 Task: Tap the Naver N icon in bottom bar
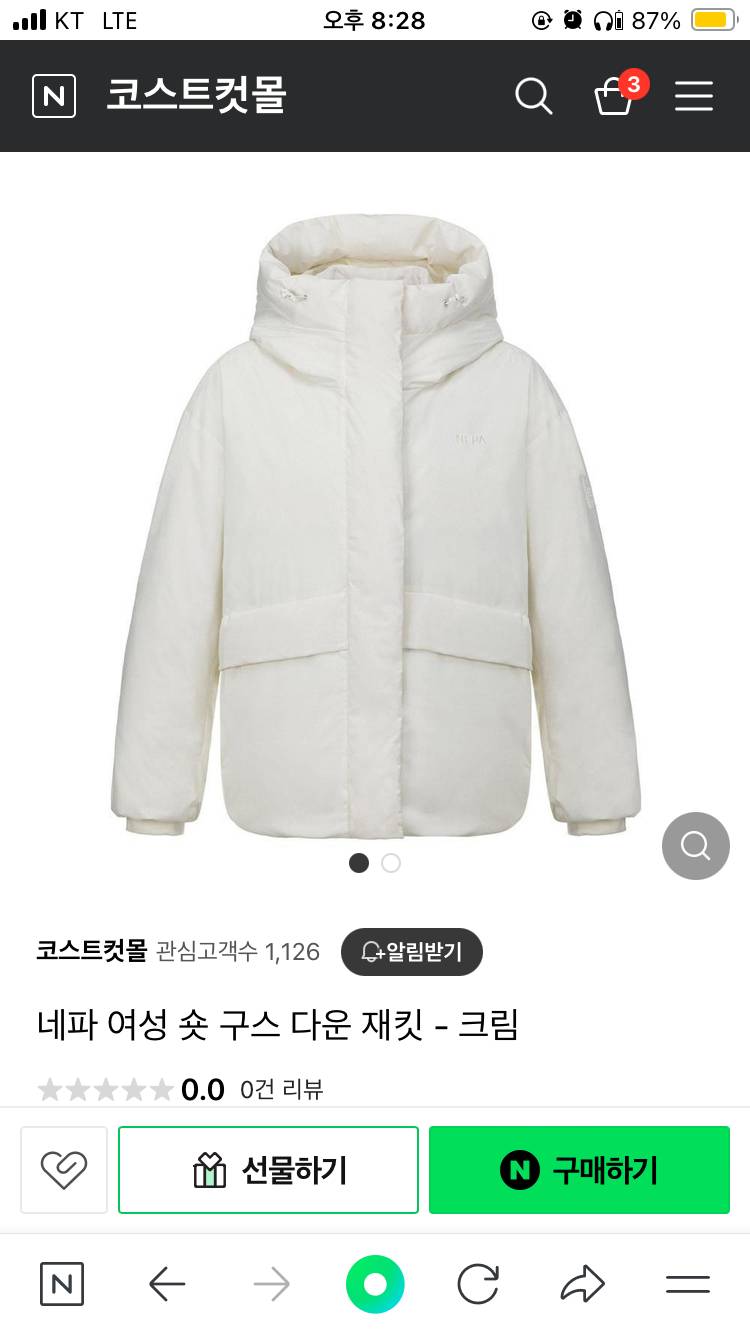coord(62,1285)
